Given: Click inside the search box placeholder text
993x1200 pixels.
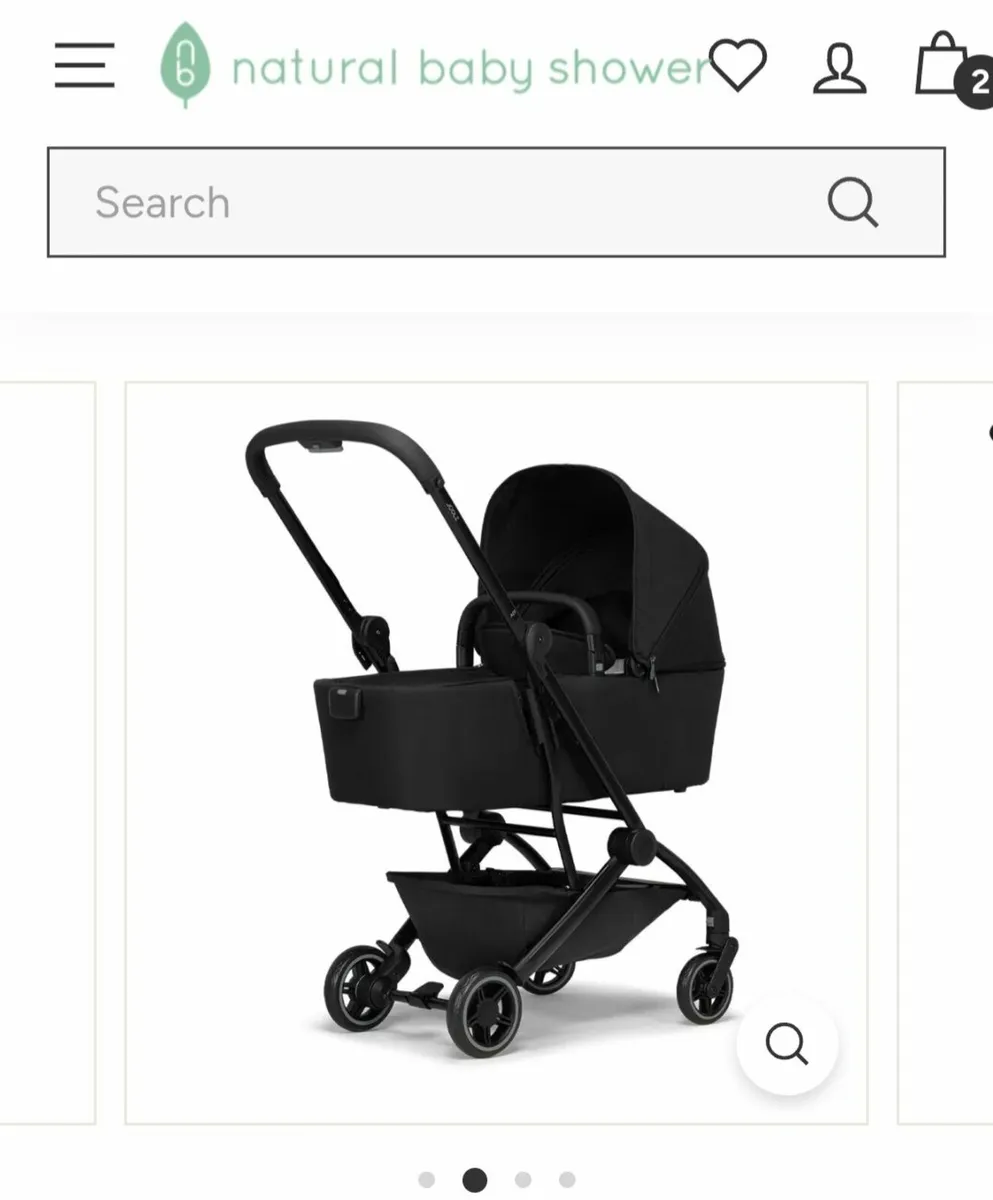Looking at the screenshot, I should pyautogui.click(x=161, y=202).
